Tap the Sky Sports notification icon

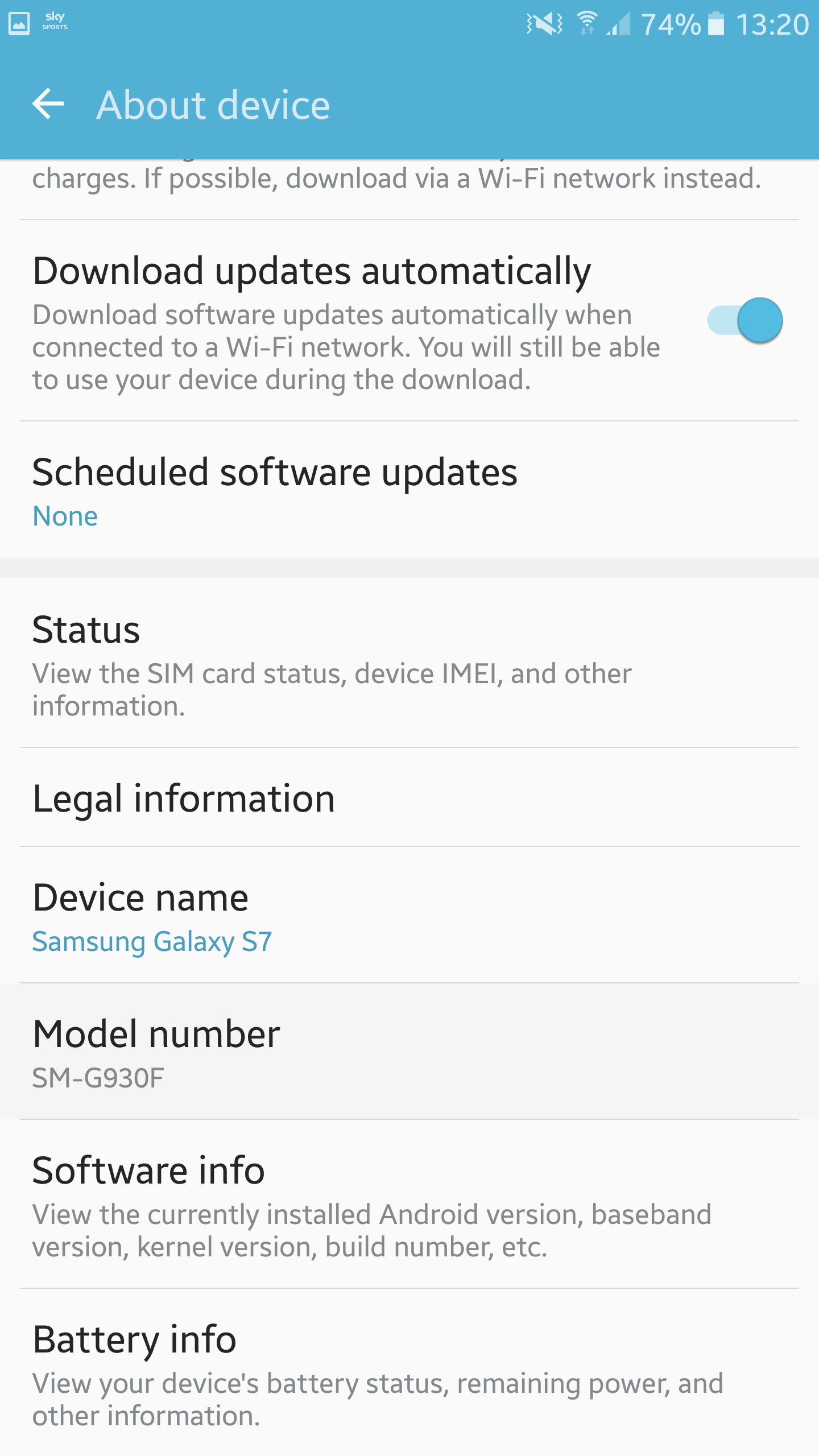tap(54, 23)
